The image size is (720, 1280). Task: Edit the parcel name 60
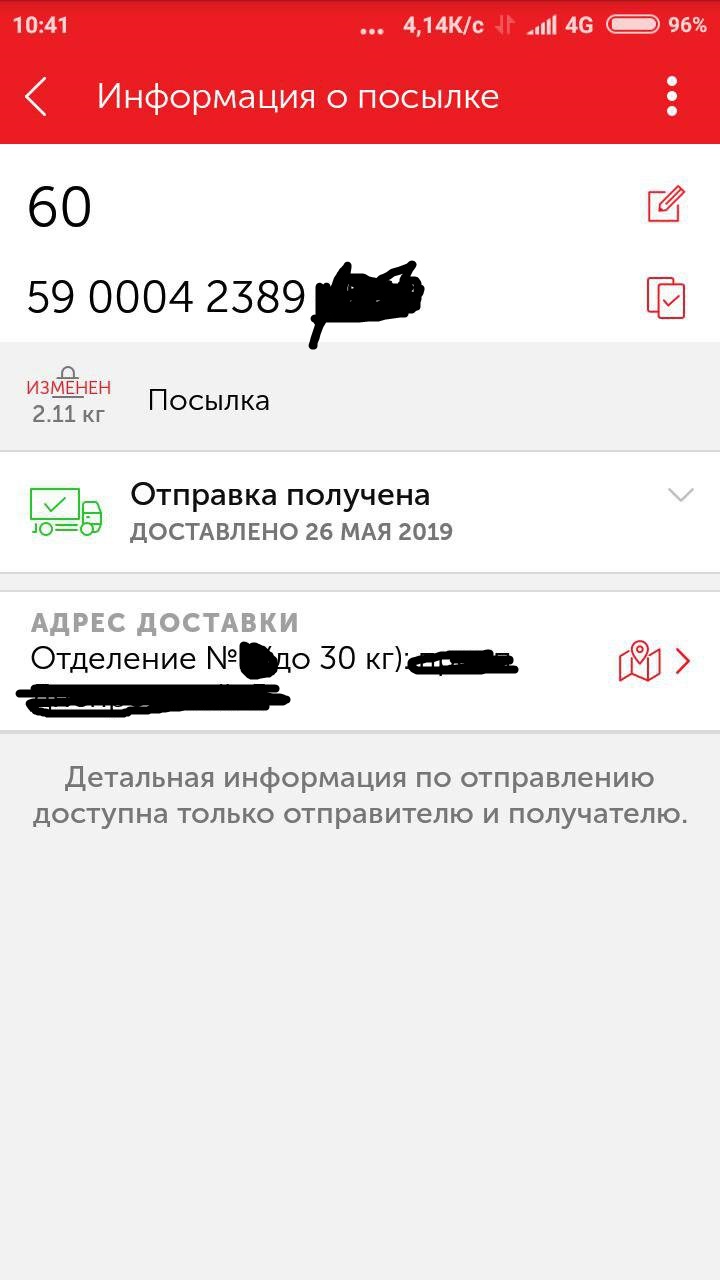[x=666, y=204]
